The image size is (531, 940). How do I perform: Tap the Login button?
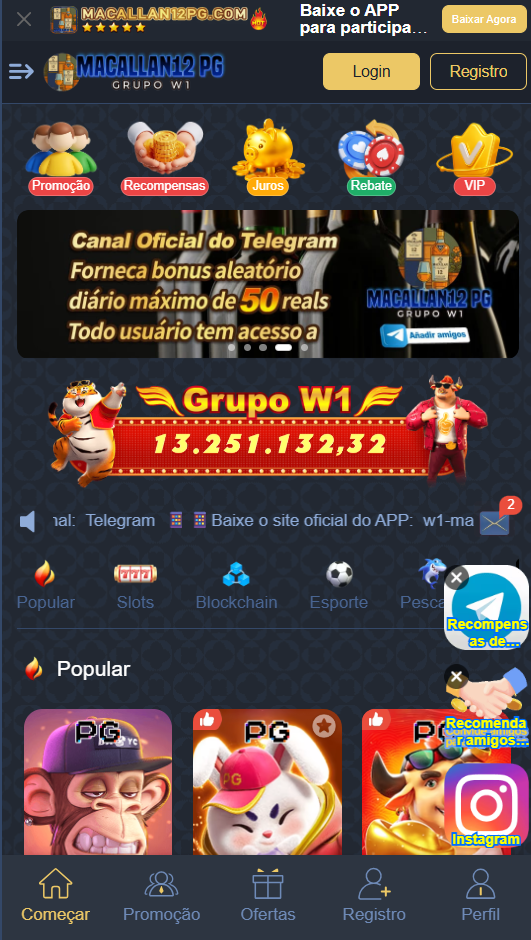[372, 71]
